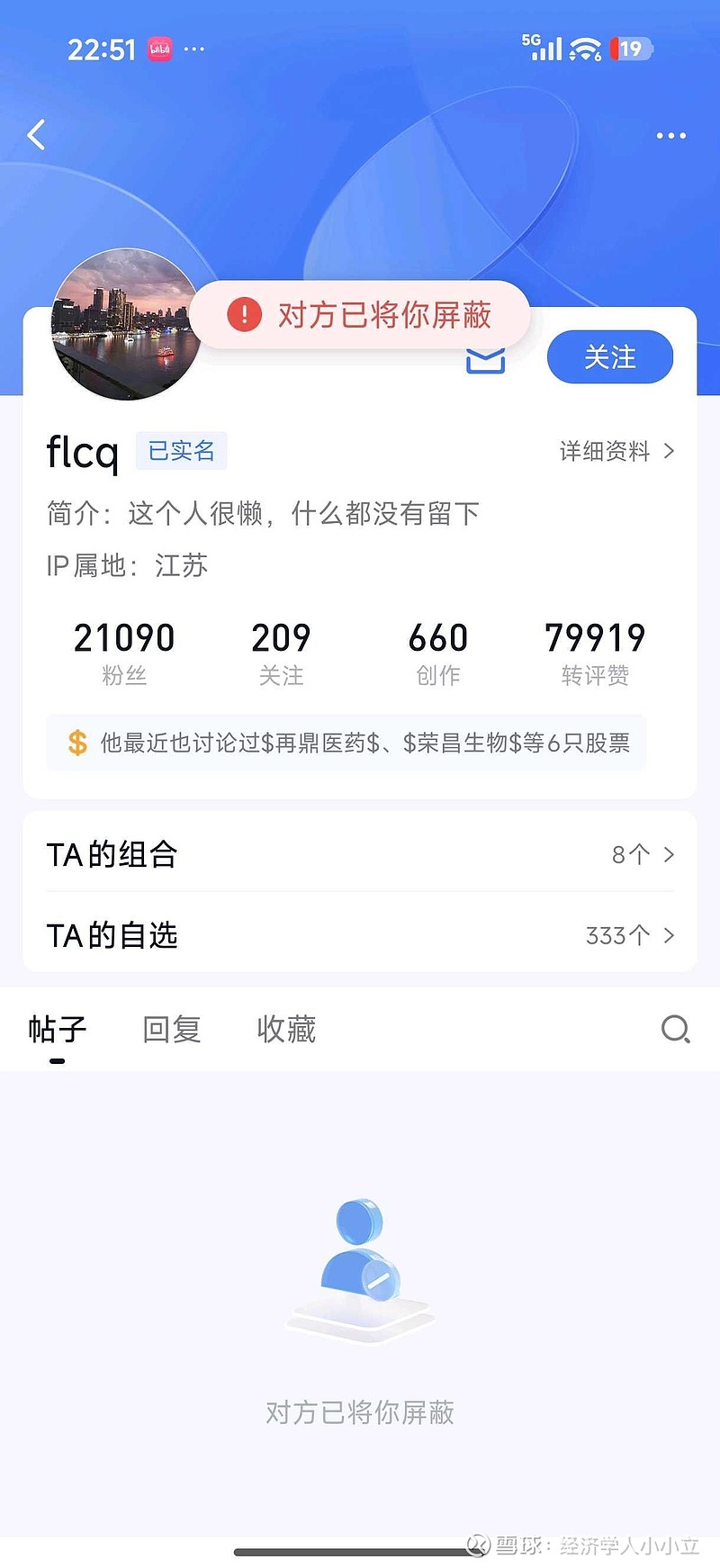Tap the battery indicator showing 19
The height and width of the screenshot is (1568, 720).
pyautogui.click(x=631, y=49)
